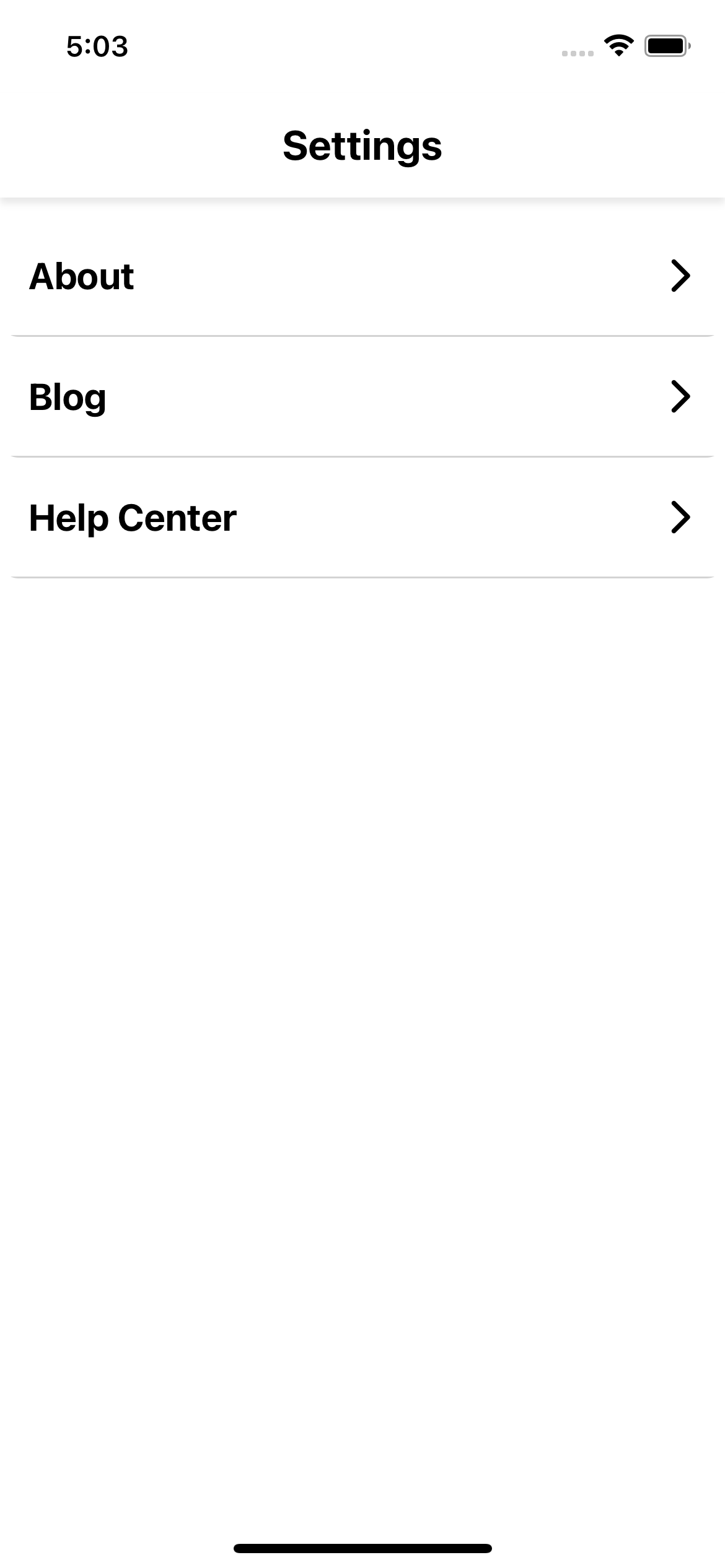Open the Blog row

362,397
